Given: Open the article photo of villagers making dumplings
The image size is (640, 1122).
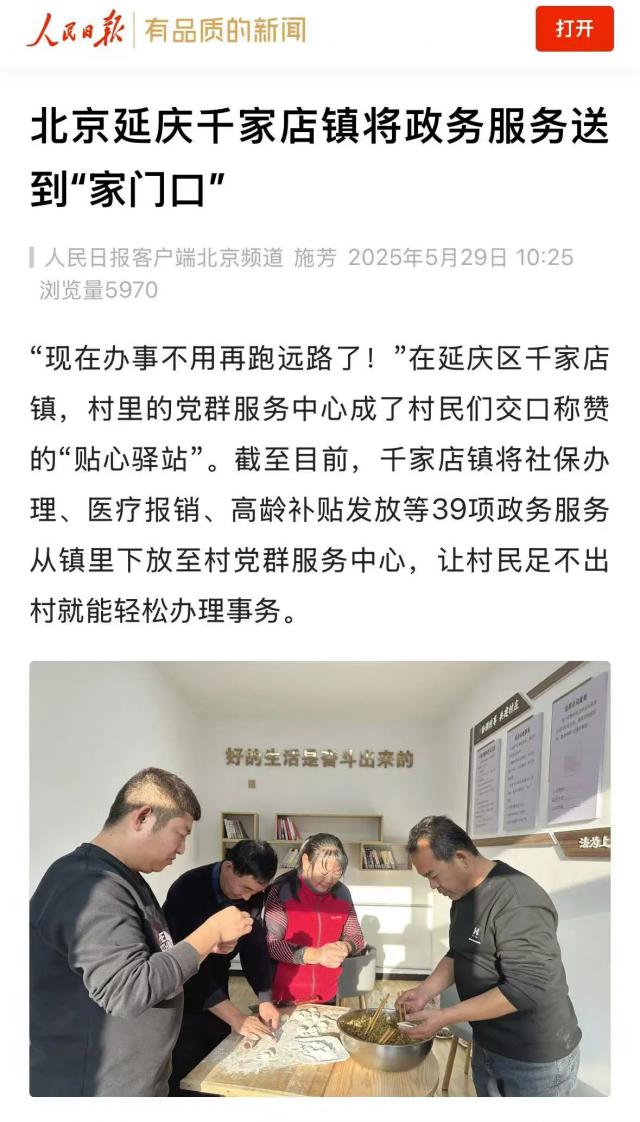Looking at the screenshot, I should click(x=320, y=878).
